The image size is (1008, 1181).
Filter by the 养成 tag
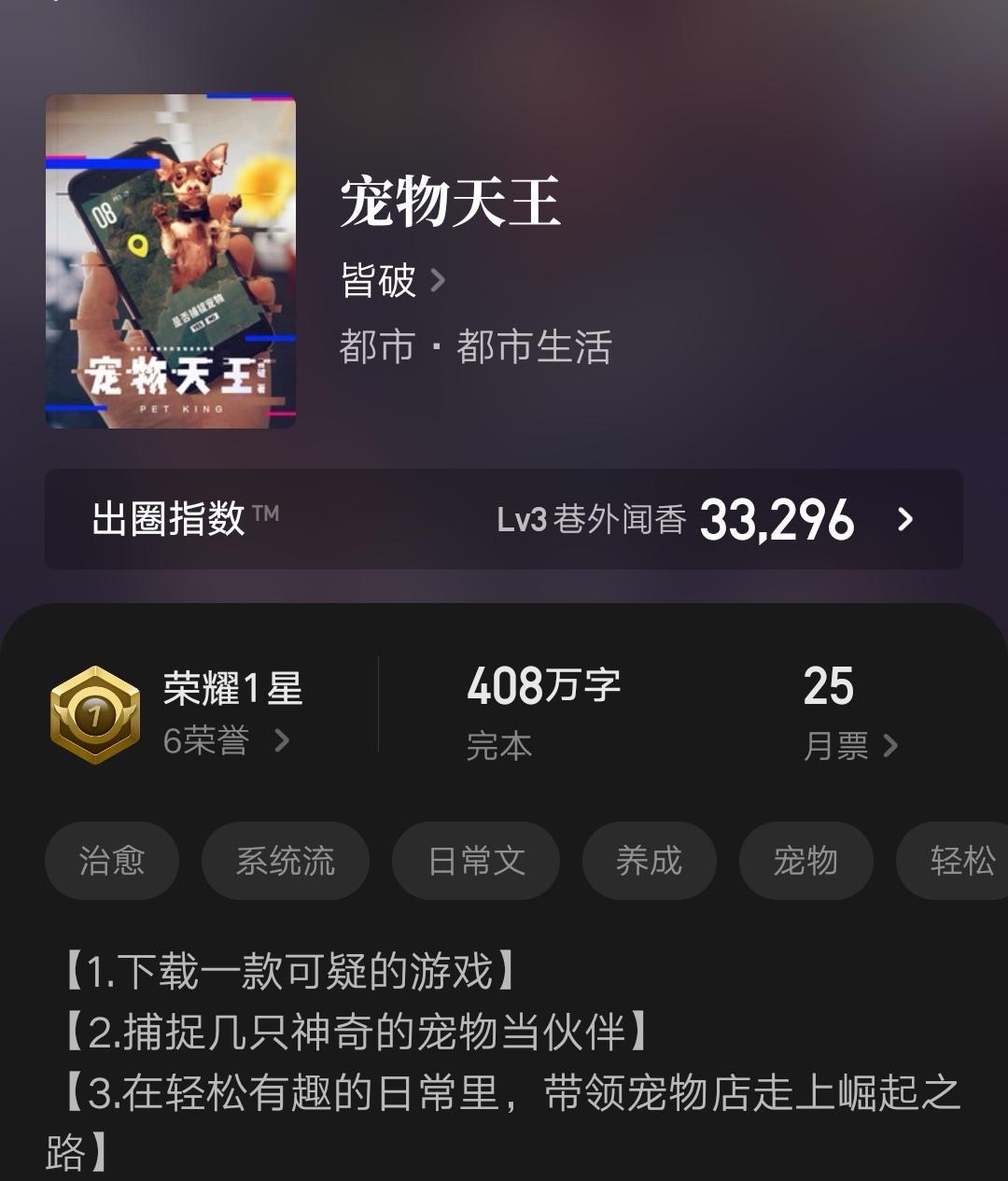(649, 861)
